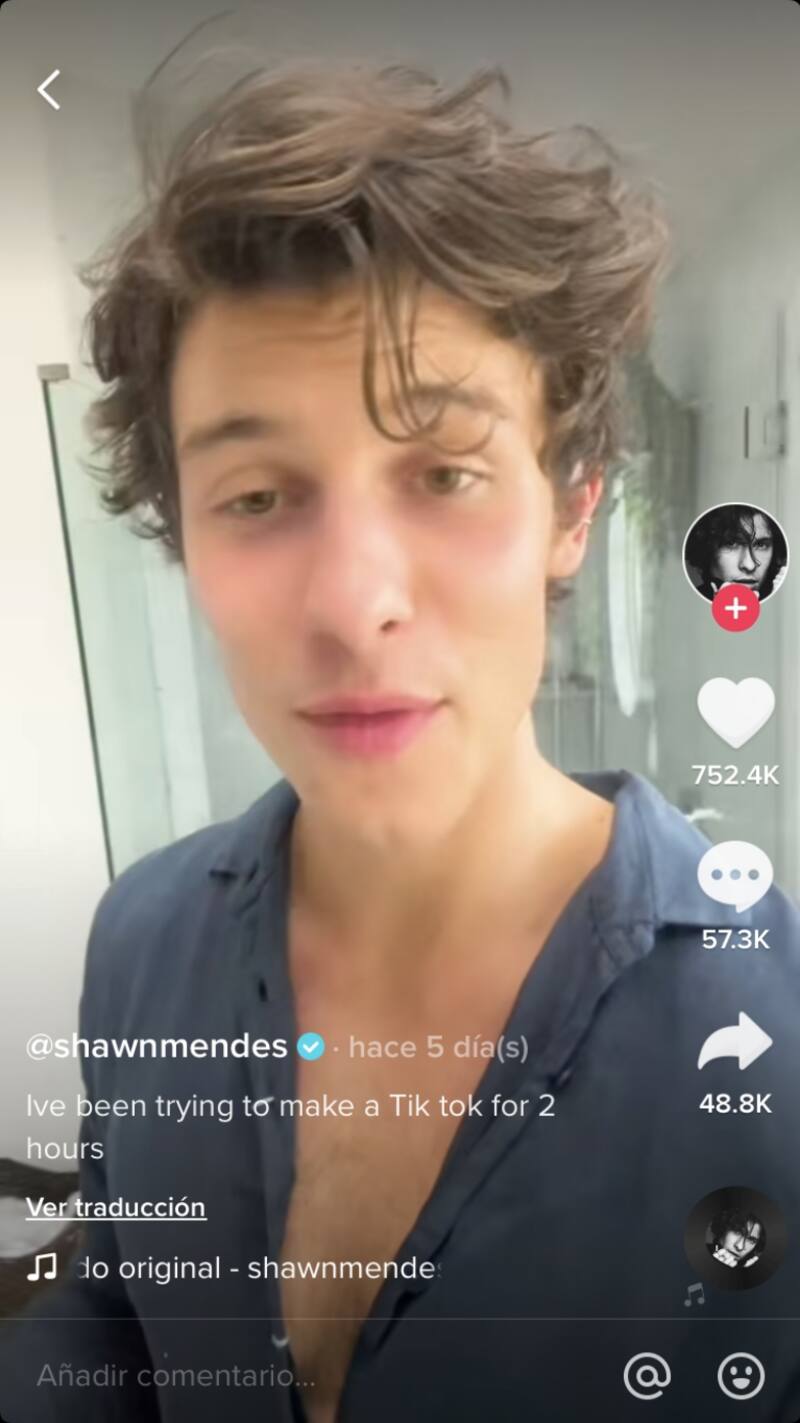
Task: Go back using the top-left arrow
Action: [48, 90]
